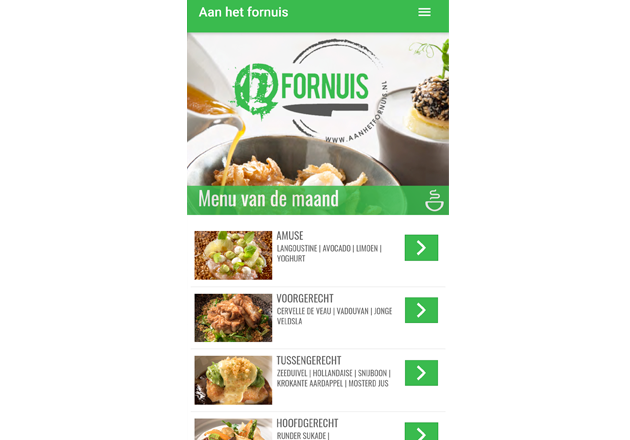
Task: Select the Amuse dish photo
Action: point(233,255)
